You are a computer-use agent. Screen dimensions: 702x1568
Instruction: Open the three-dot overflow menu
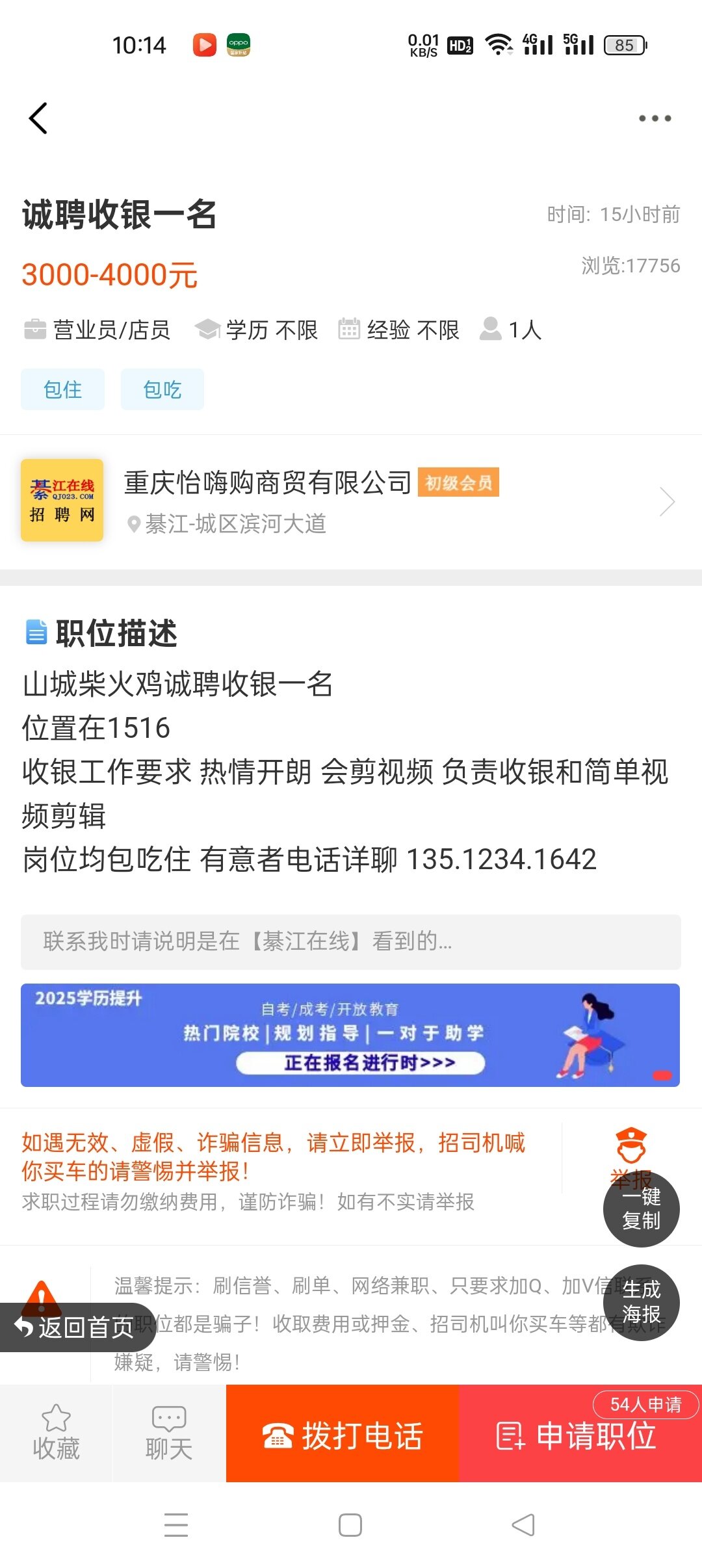click(x=655, y=118)
